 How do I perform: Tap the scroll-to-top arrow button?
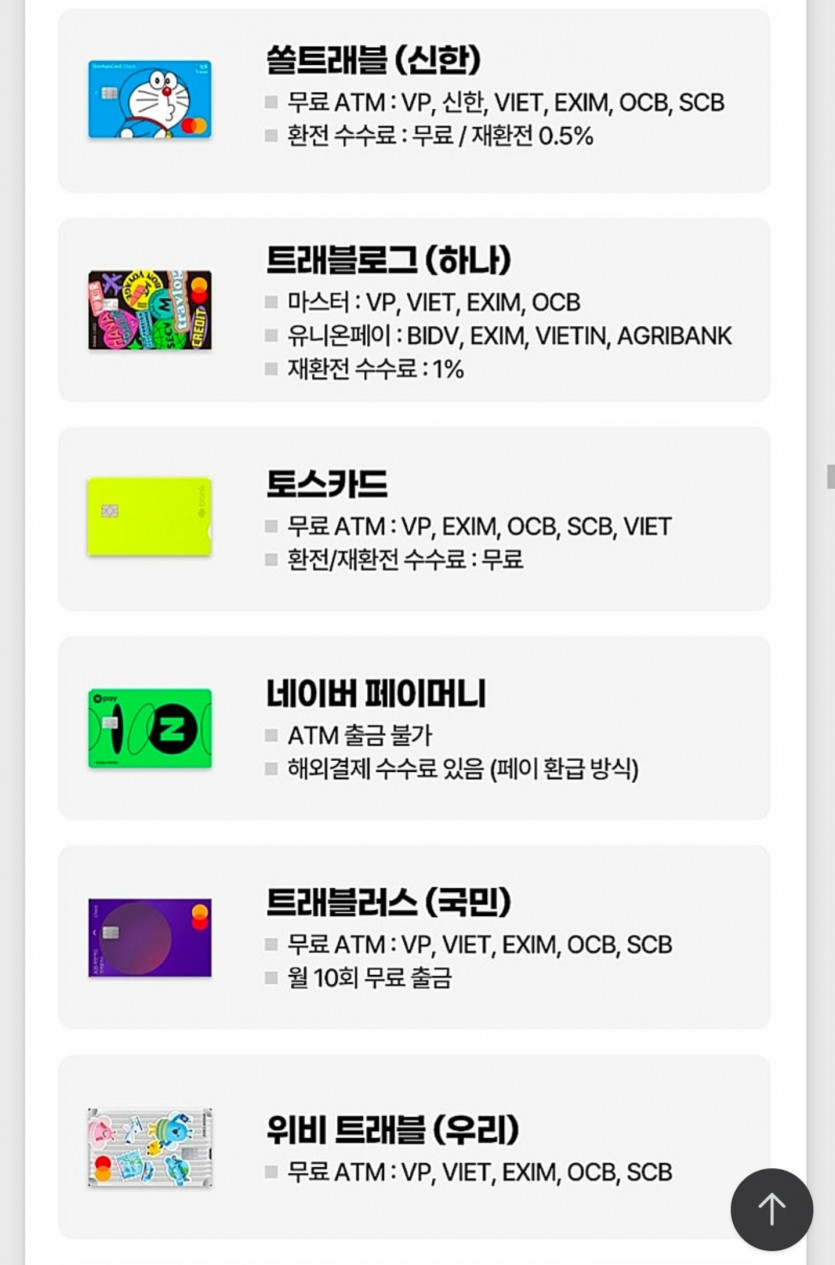pyautogui.click(x=771, y=1209)
